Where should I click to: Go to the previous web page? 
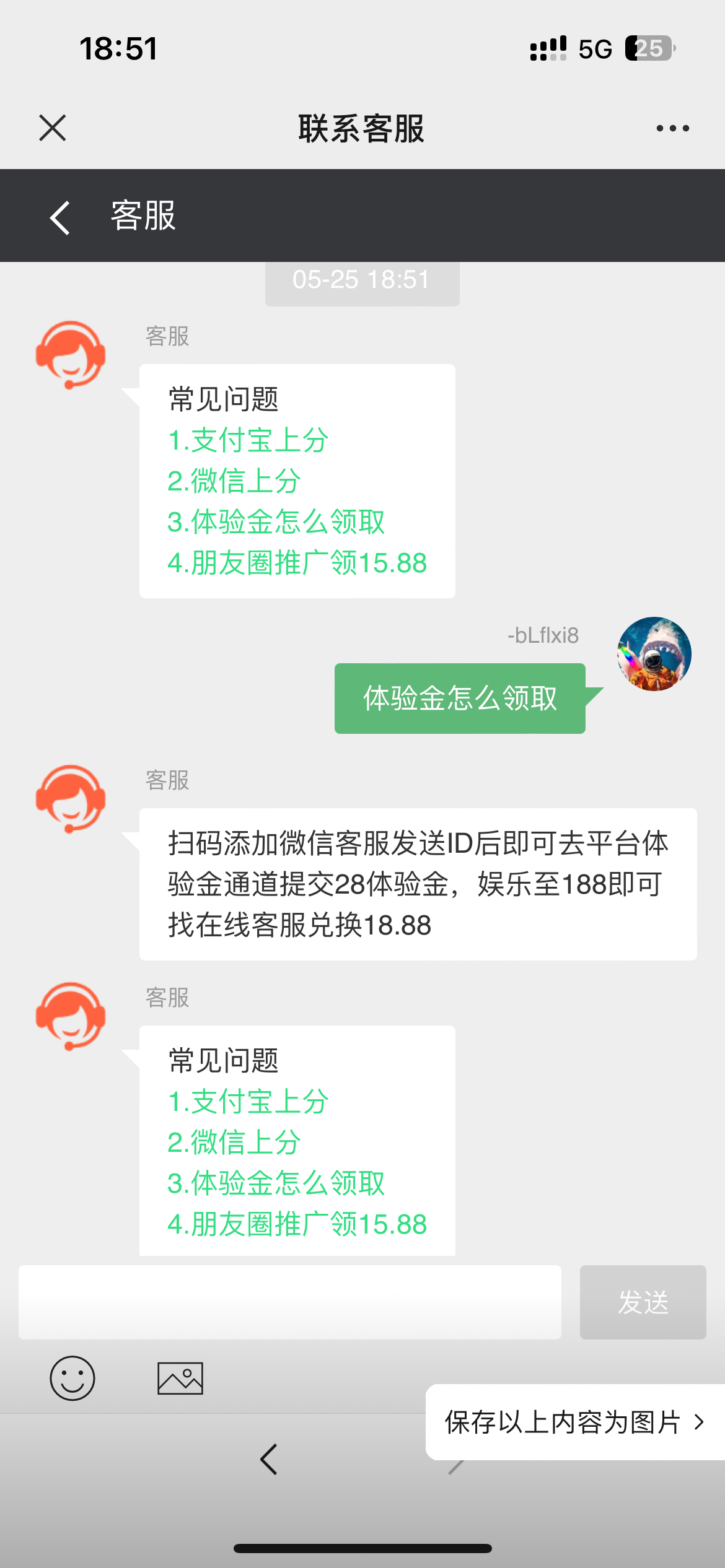tap(269, 1460)
